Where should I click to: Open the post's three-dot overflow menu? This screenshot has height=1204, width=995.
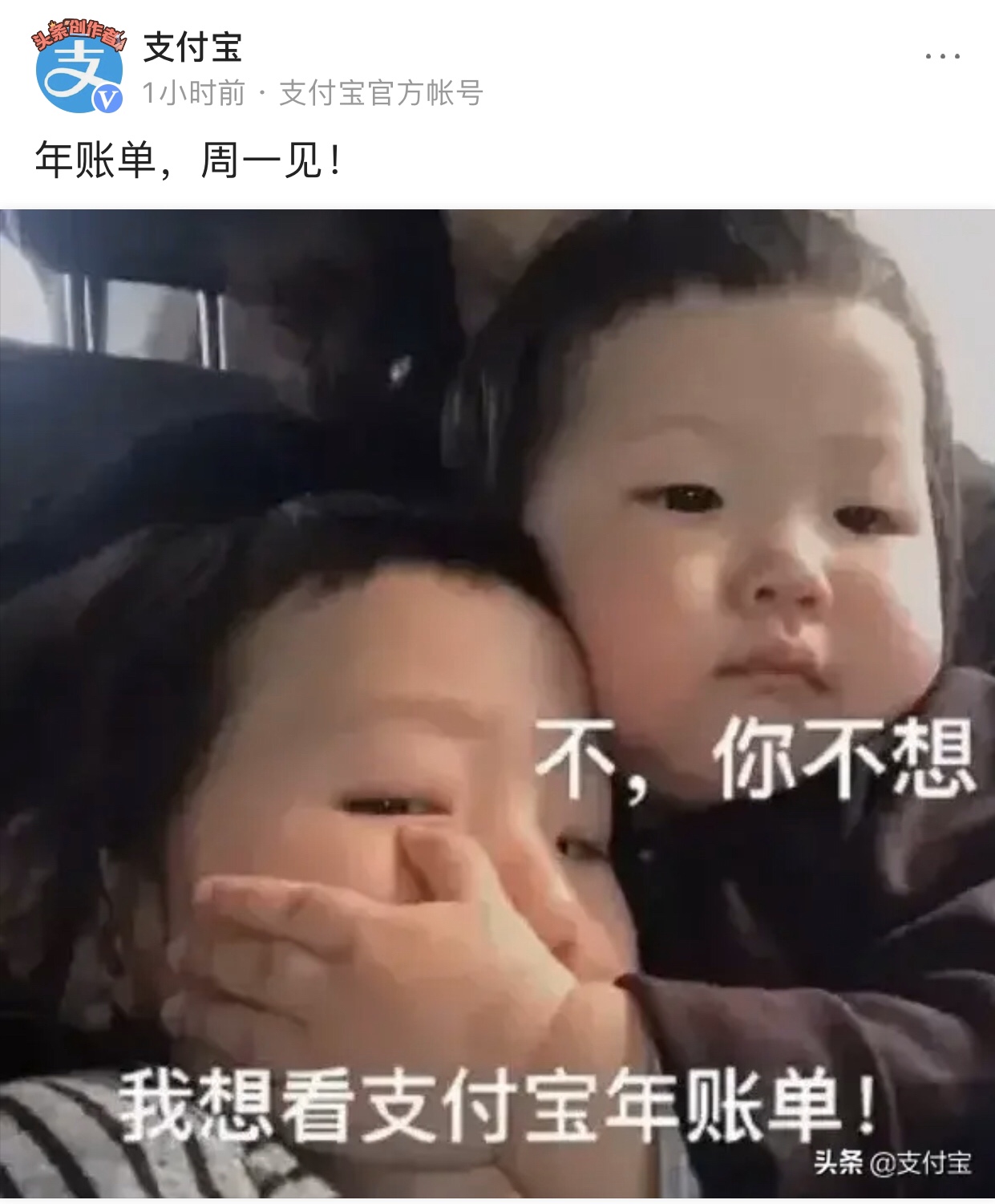pos(942,56)
